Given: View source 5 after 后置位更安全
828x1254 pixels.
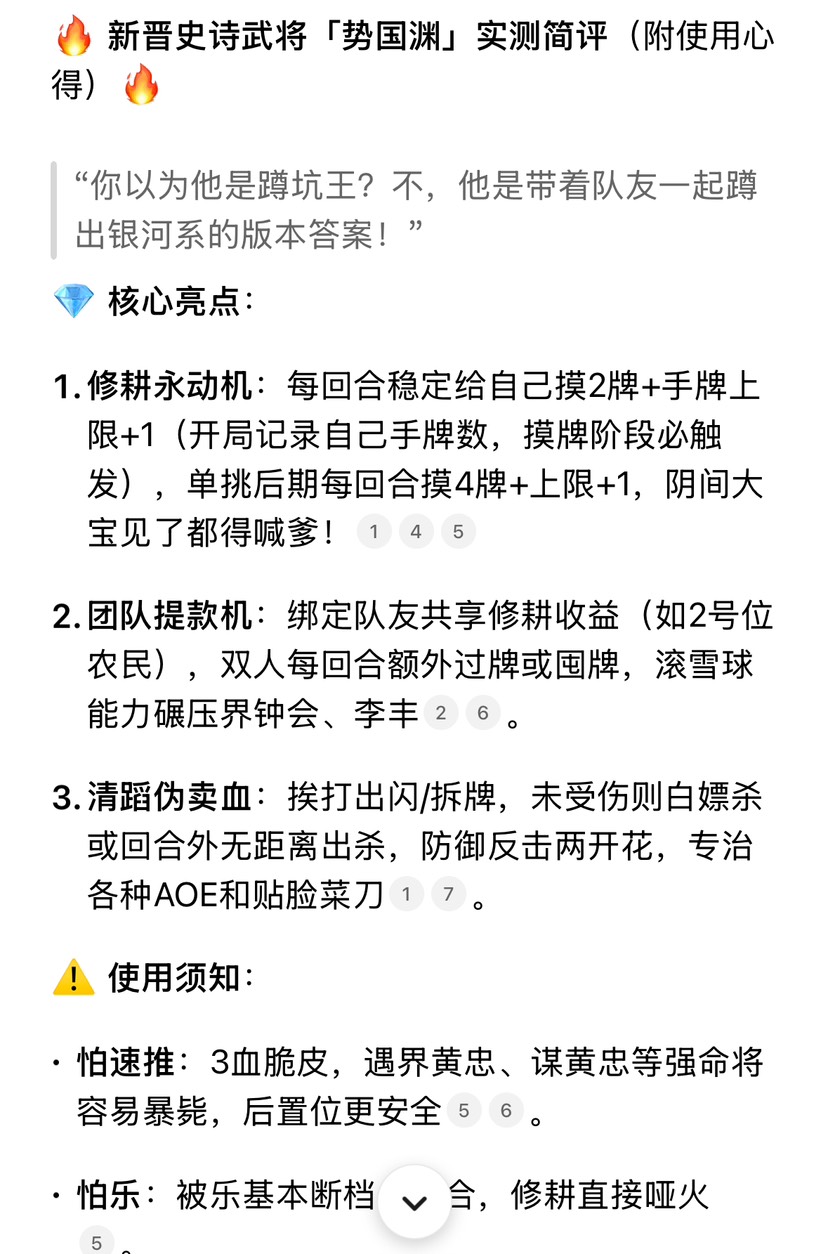Looking at the screenshot, I should [x=464, y=1110].
